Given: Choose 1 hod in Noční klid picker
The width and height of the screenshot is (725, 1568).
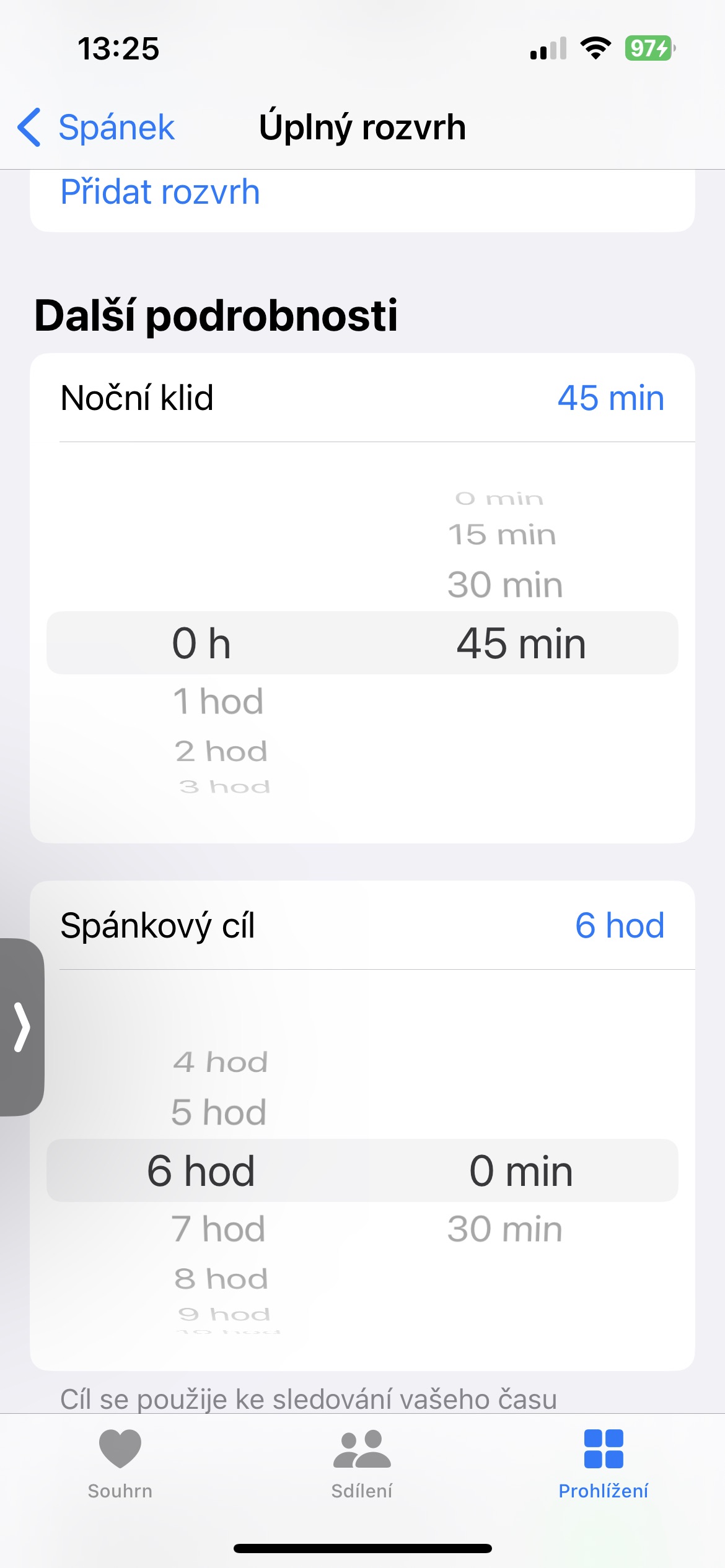Looking at the screenshot, I should pyautogui.click(x=218, y=702).
